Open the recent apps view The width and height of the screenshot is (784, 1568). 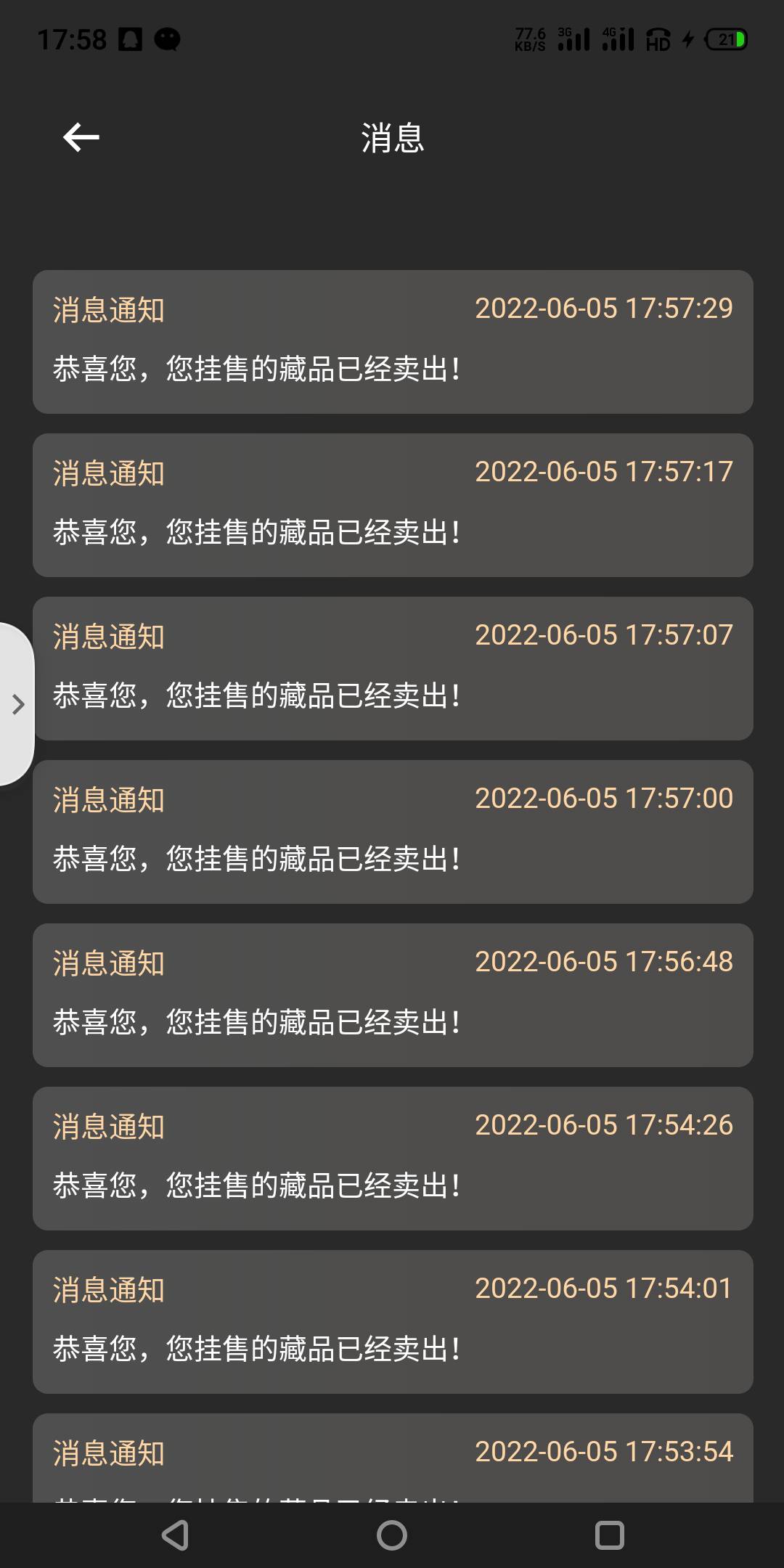609,1535
